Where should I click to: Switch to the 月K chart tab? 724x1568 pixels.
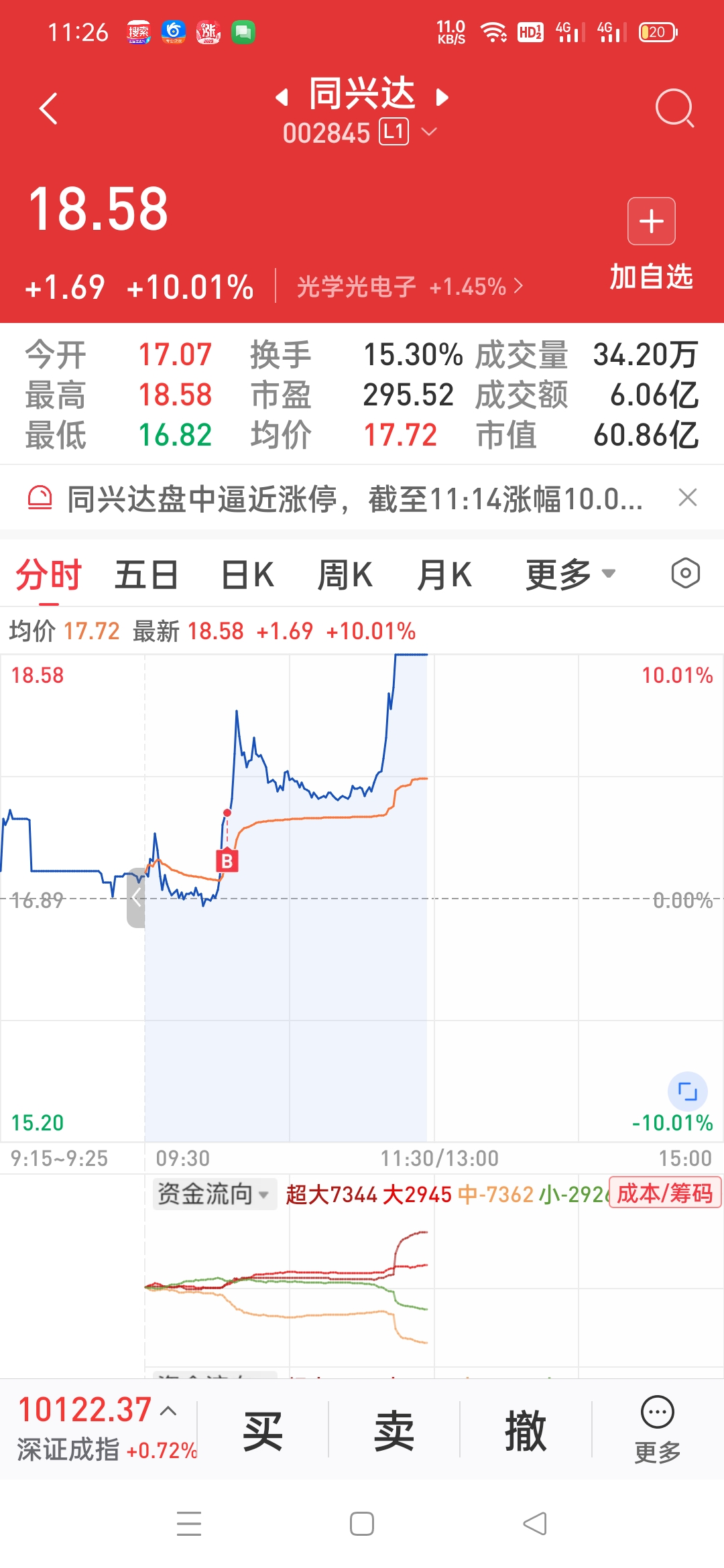tap(444, 575)
